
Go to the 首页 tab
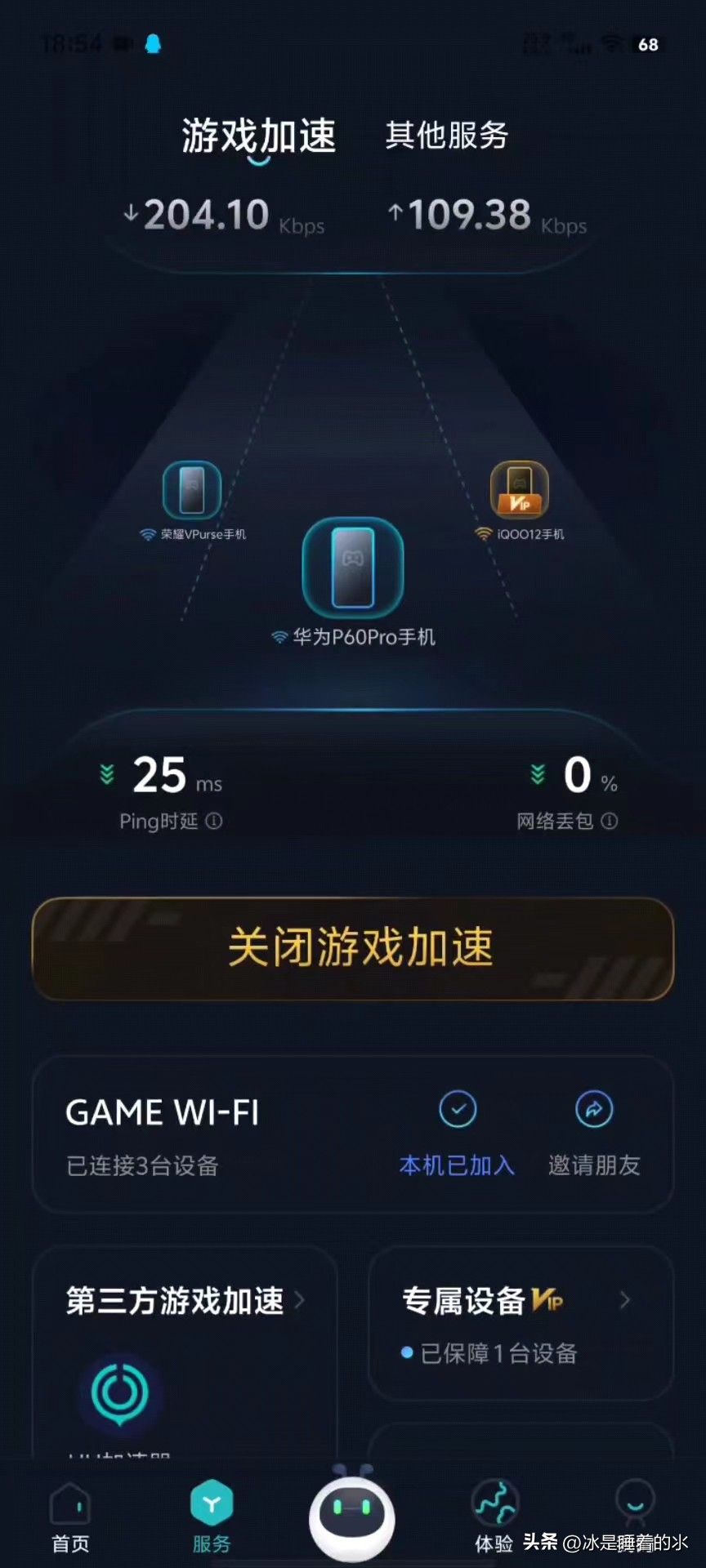click(70, 1517)
